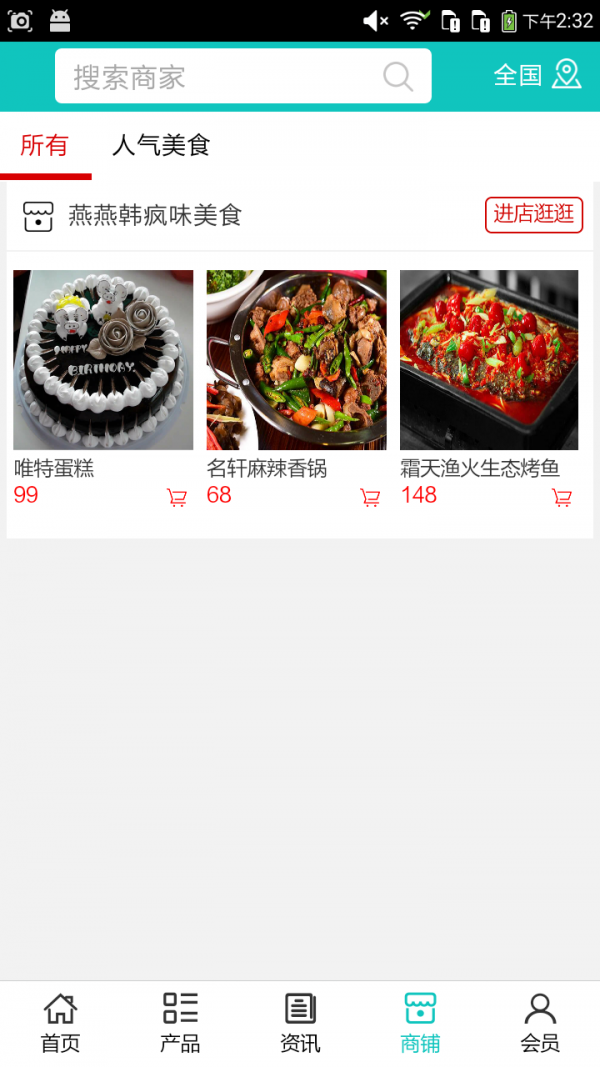
Task: Open the 霜天渔火生态烤鱼 product
Action: 489,360
